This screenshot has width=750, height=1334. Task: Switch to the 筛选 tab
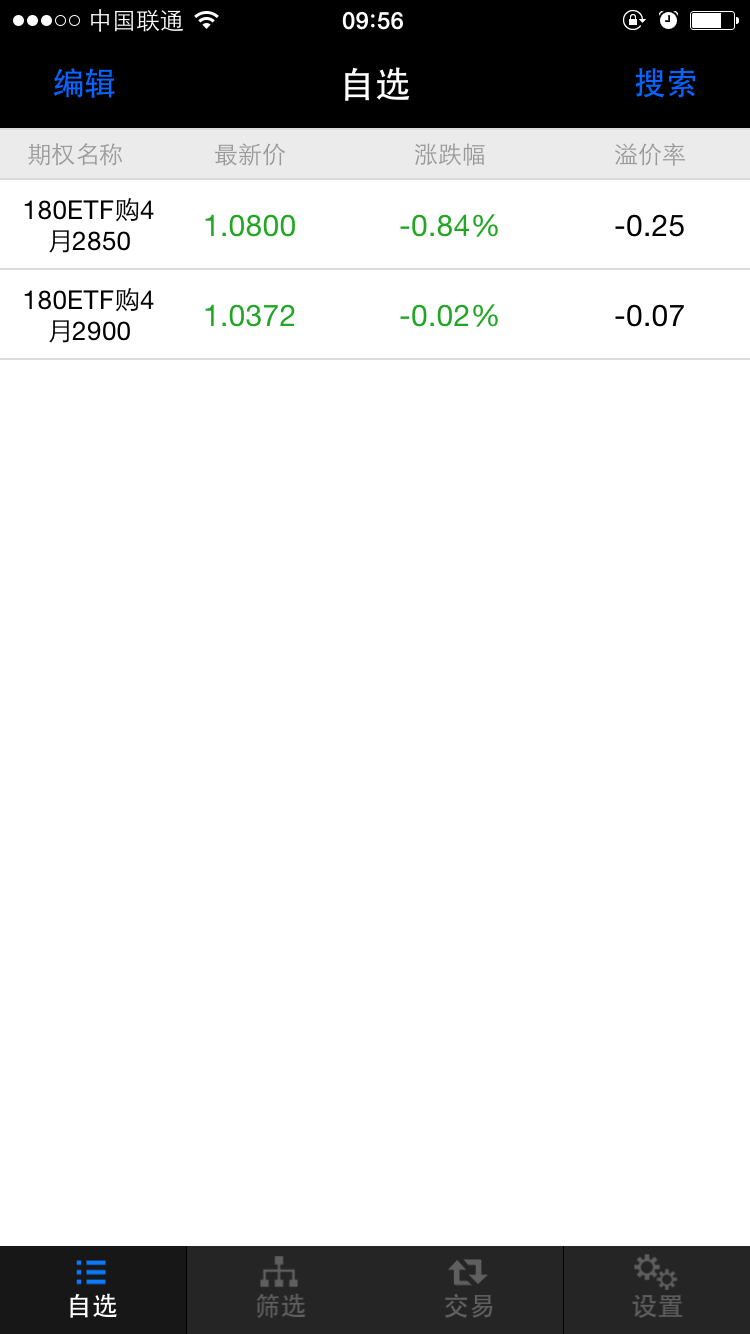coord(280,1289)
